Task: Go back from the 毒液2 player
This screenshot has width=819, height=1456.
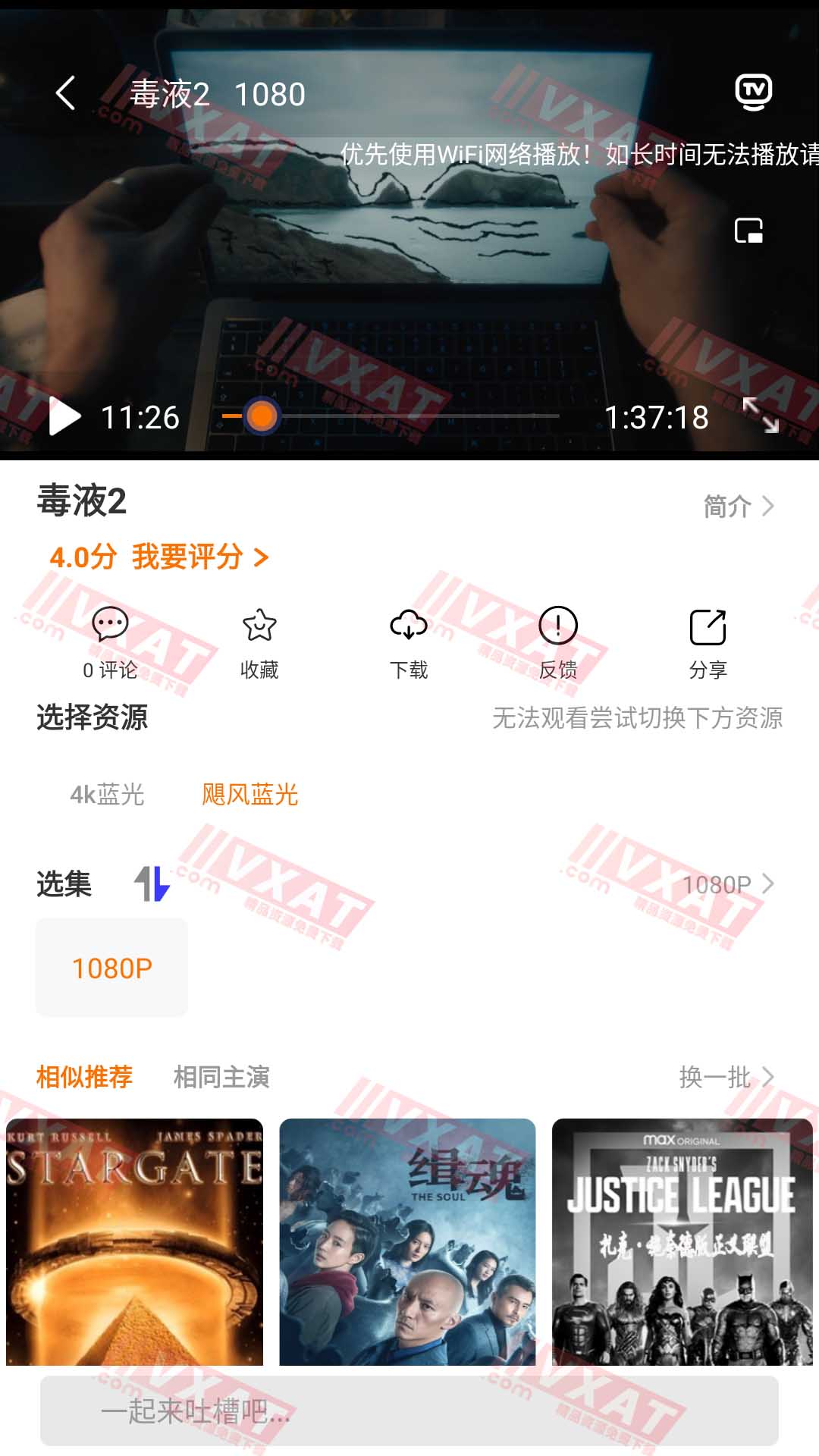Action: tap(66, 93)
